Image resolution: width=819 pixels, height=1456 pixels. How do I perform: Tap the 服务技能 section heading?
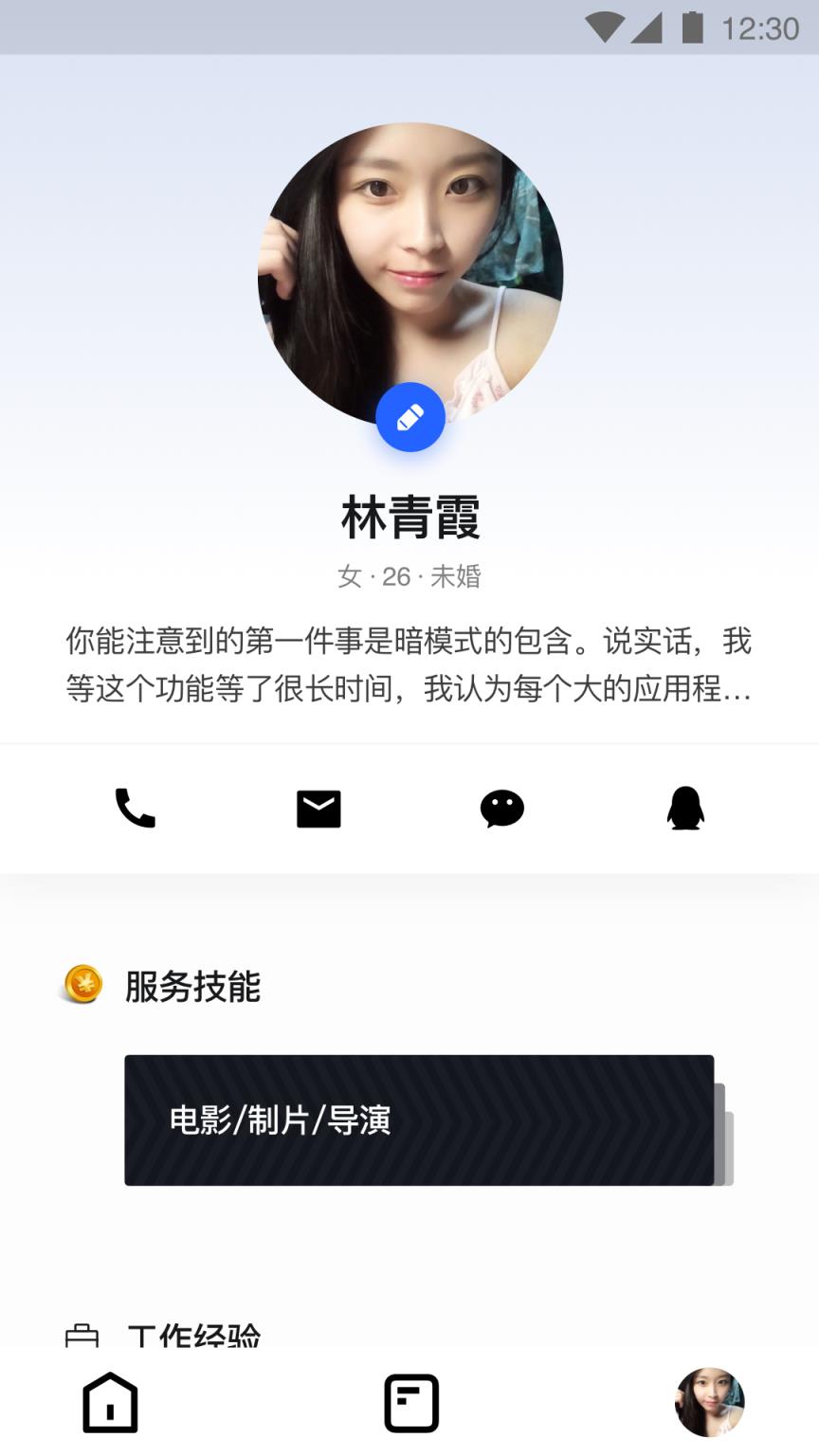pyautogui.click(x=191, y=986)
